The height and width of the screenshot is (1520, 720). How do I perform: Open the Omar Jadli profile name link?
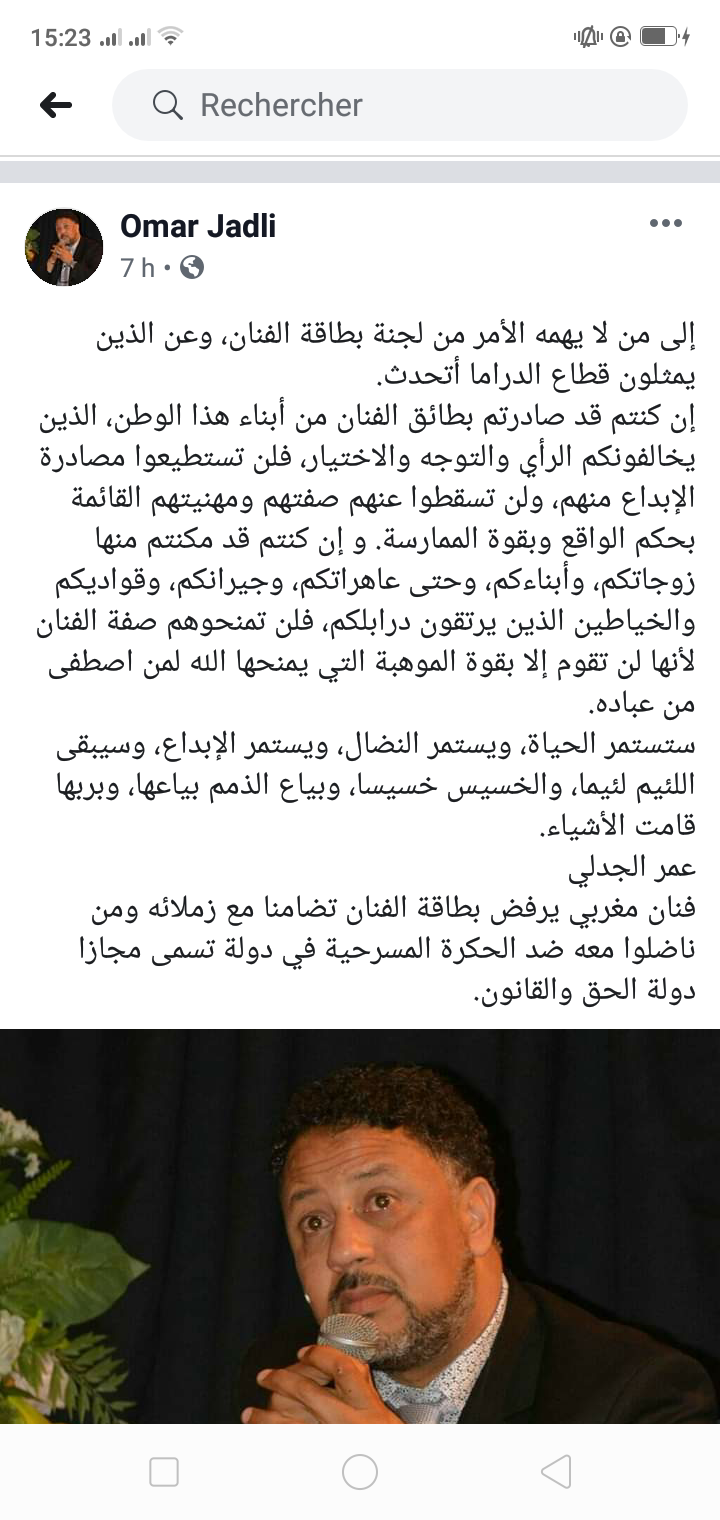point(198,226)
